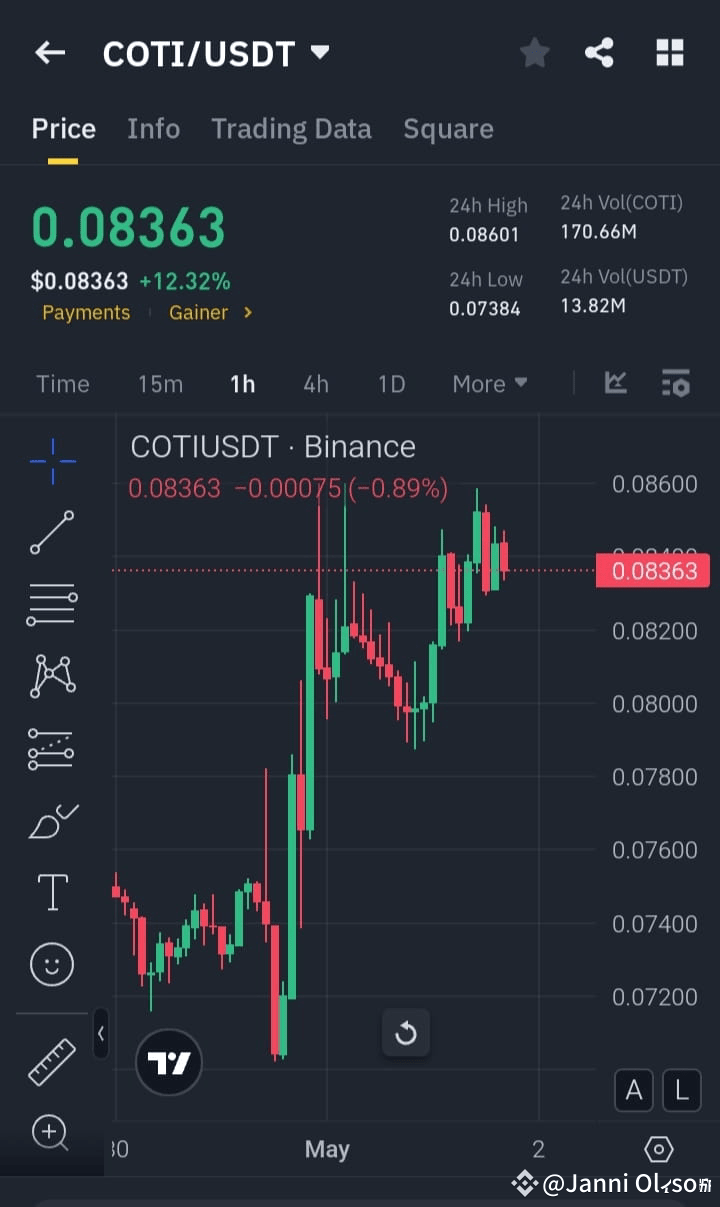Select the crosshair cursor tool
Screen dimensions: 720x1207
(51, 461)
